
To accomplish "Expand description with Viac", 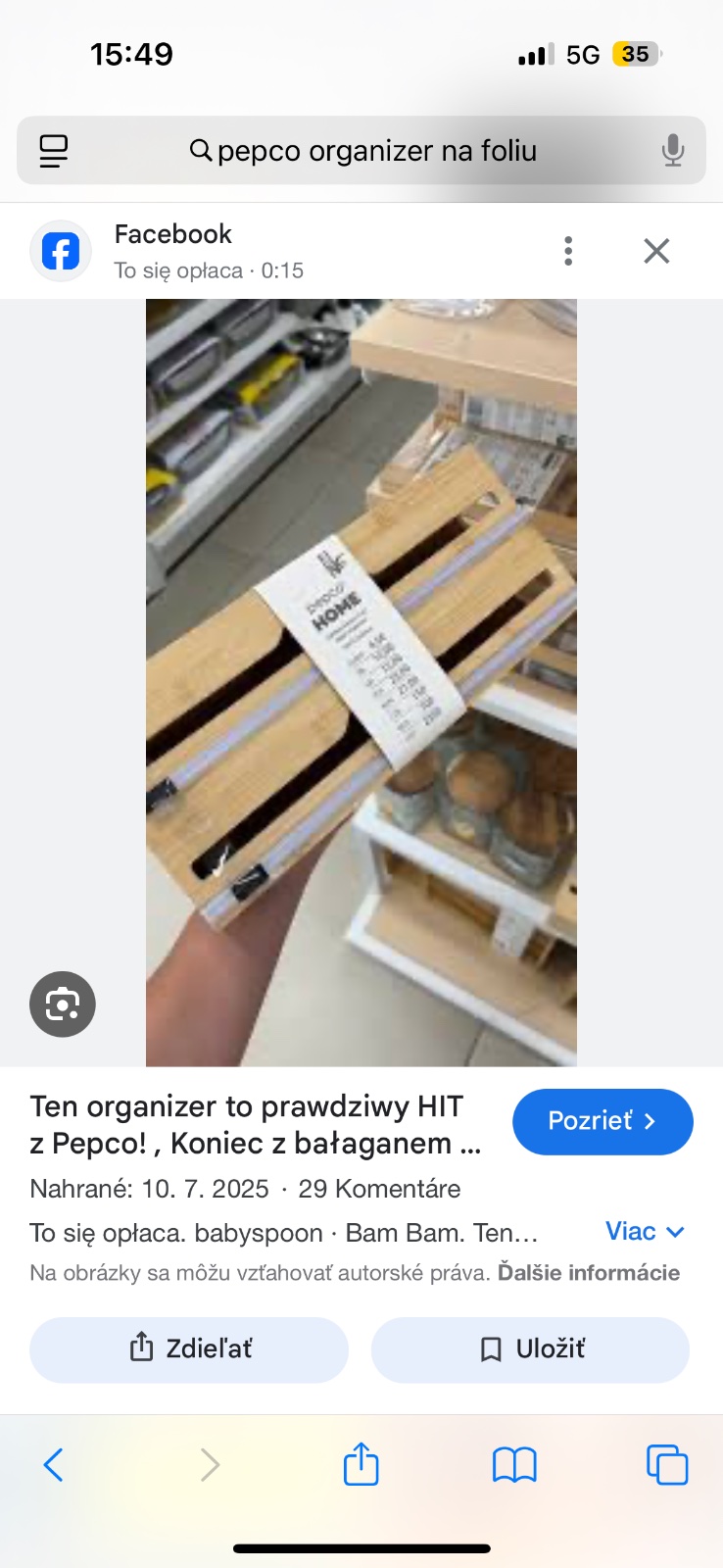I will 644,1232.
